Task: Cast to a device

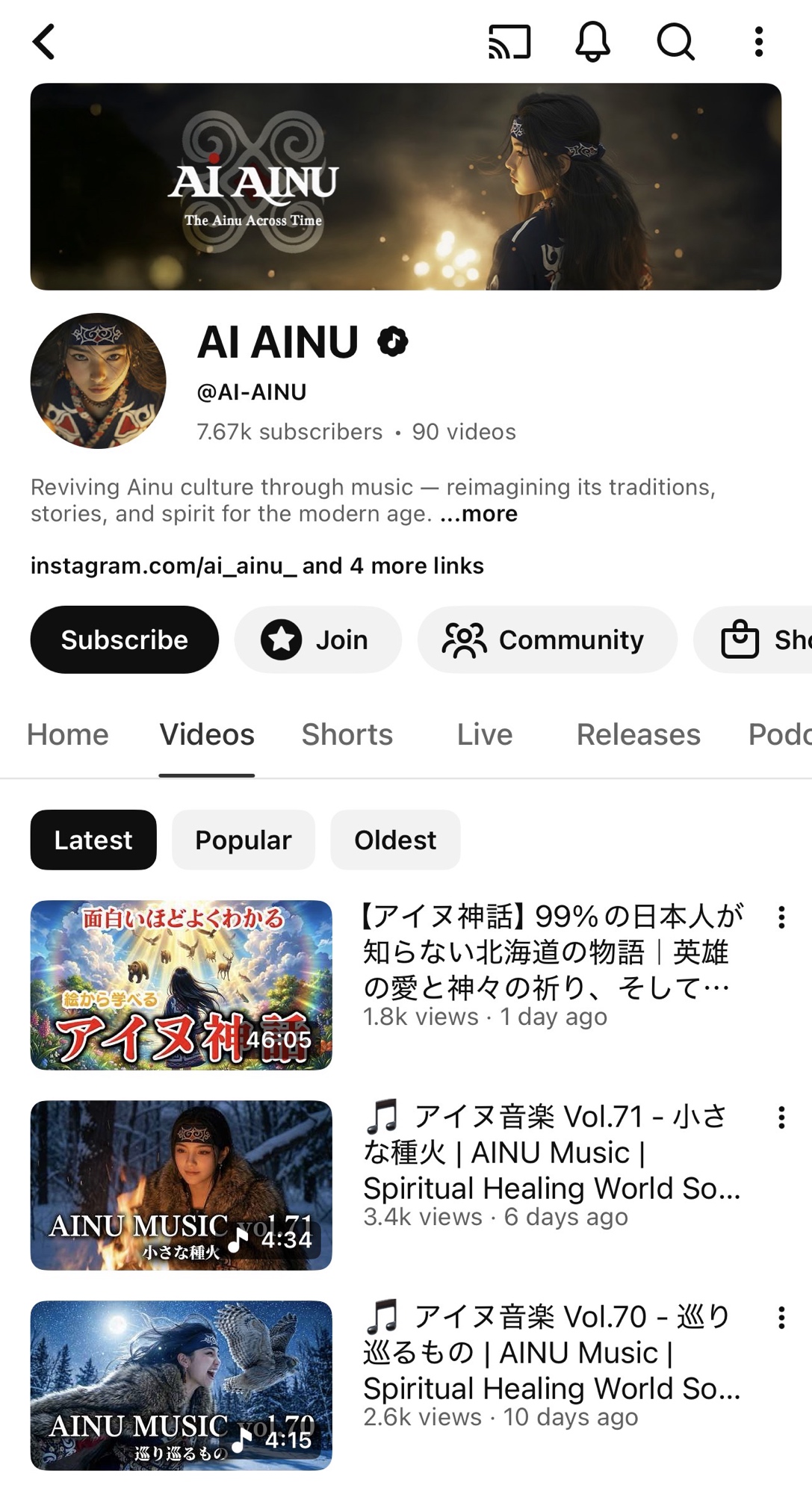Action: [509, 42]
